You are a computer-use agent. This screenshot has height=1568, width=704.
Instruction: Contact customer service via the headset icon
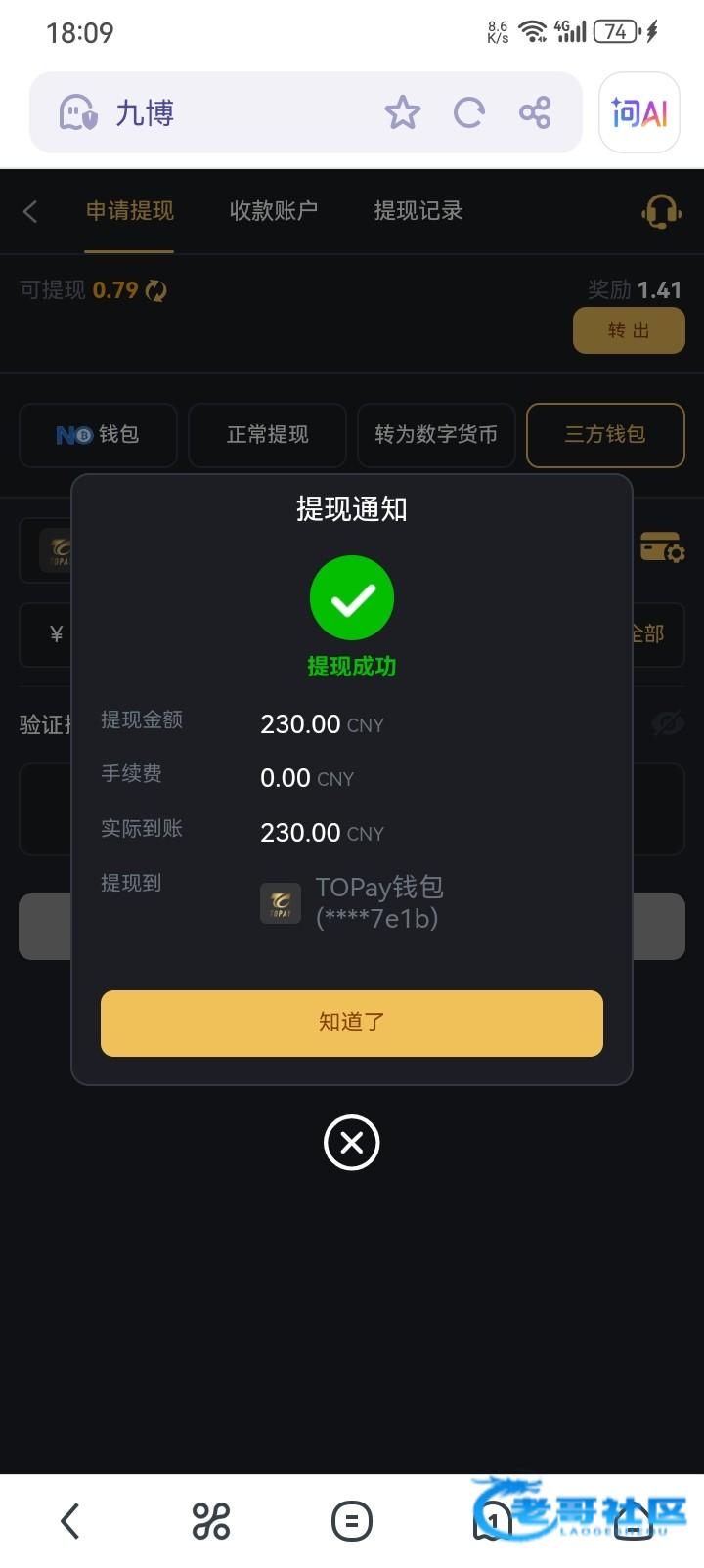pyautogui.click(x=661, y=211)
